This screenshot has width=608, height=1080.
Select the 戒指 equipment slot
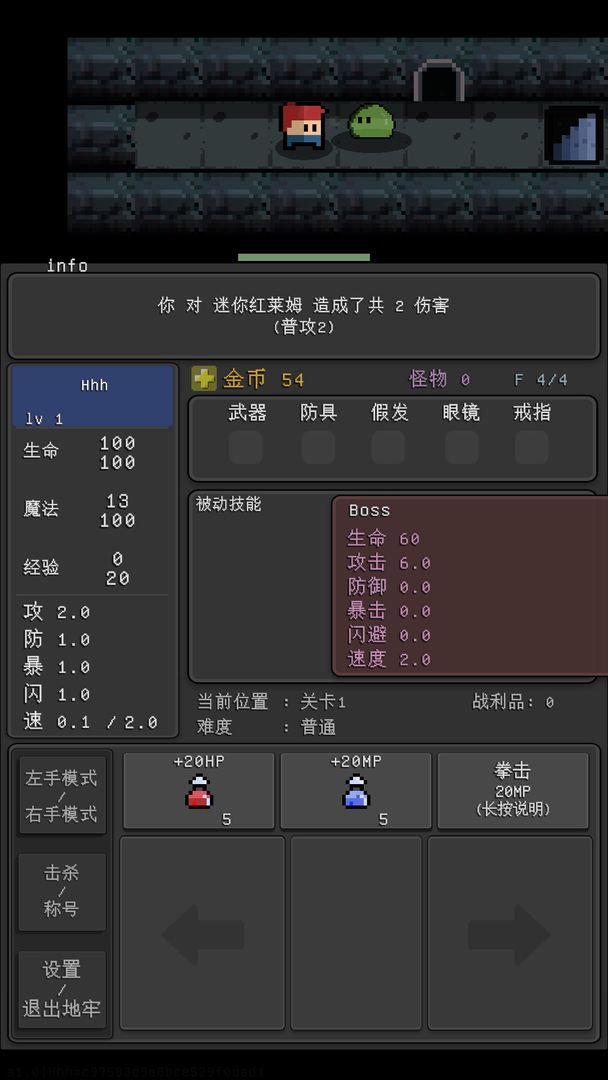point(532,446)
